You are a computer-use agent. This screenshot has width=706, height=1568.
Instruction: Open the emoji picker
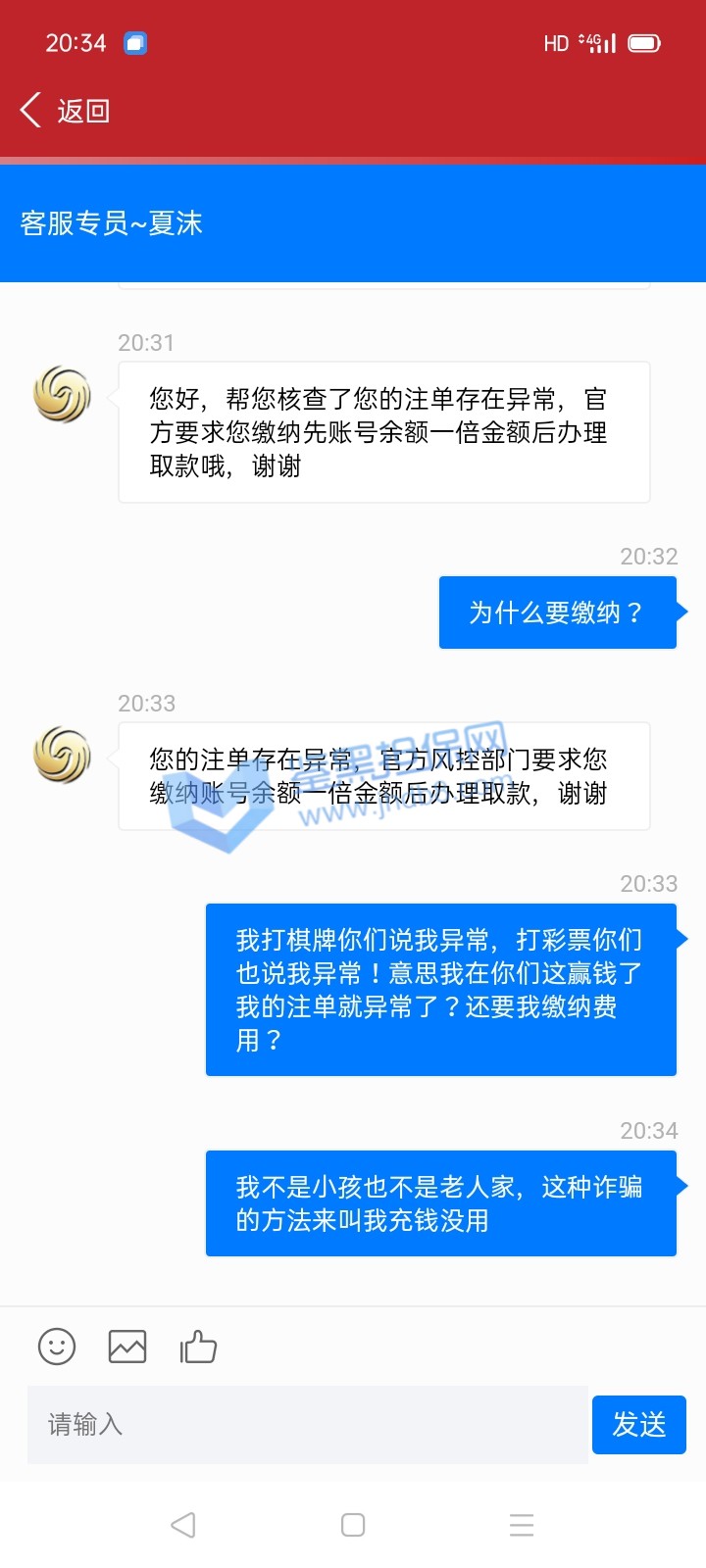click(x=57, y=1347)
